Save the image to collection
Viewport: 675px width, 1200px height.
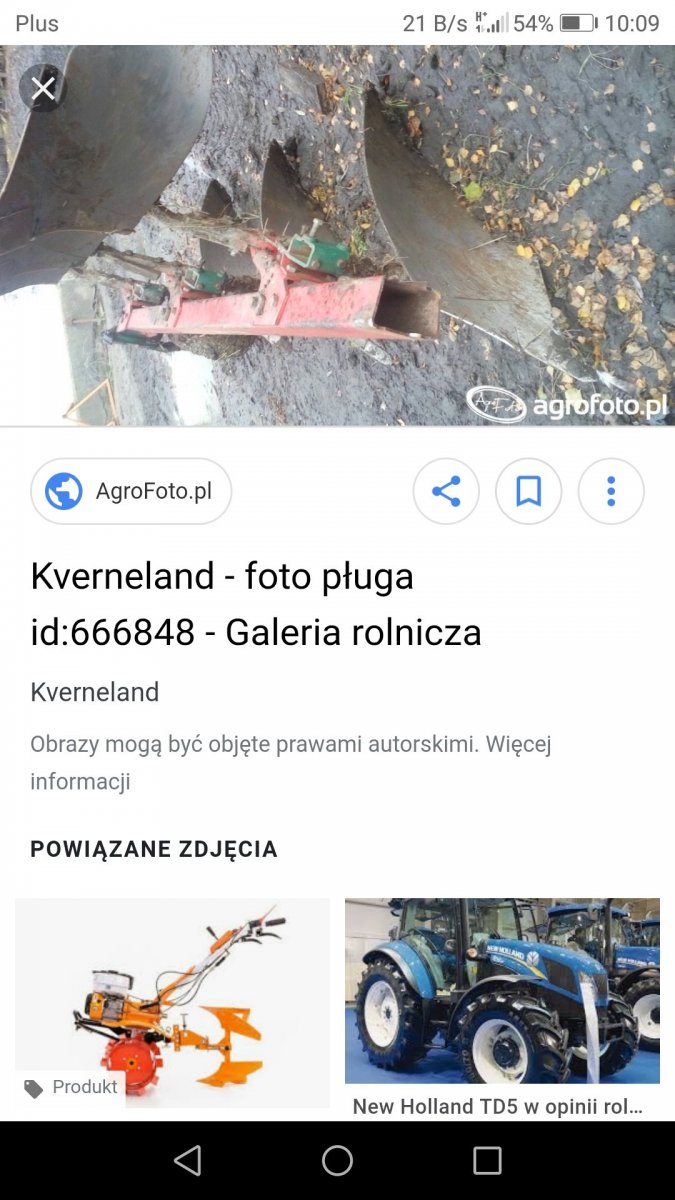pyautogui.click(x=528, y=491)
